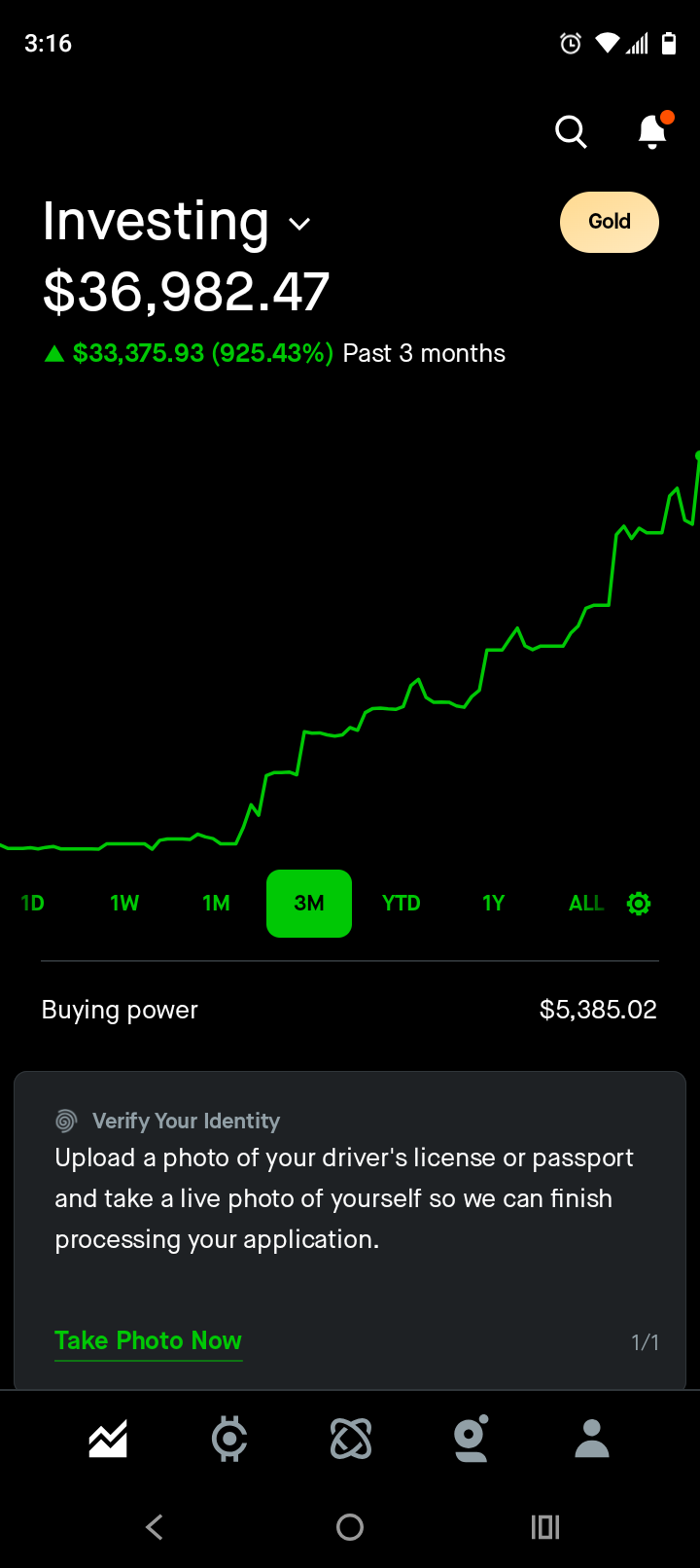This screenshot has width=700, height=1568.
Task: Open chart settings gear
Action: [639, 904]
